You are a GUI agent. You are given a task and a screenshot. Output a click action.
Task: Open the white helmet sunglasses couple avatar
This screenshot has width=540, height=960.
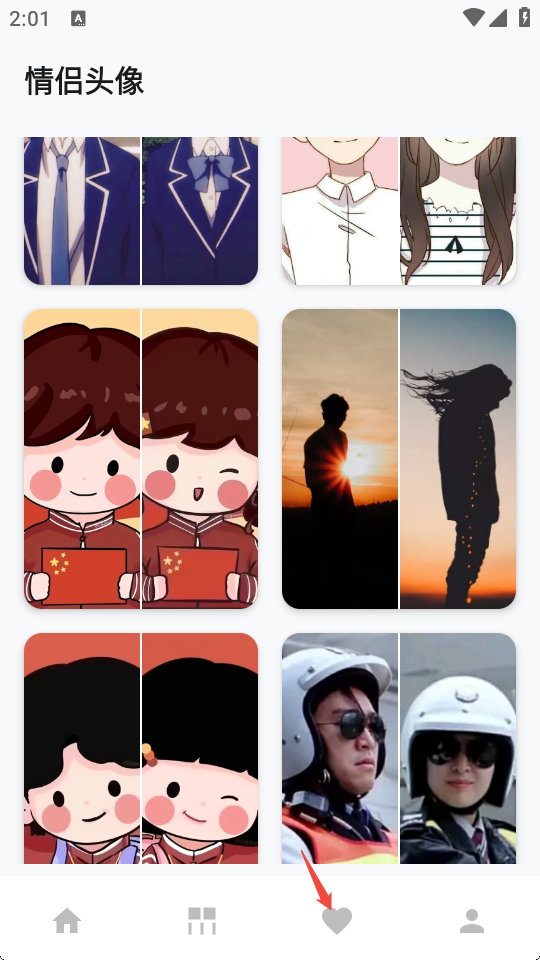tap(399, 748)
